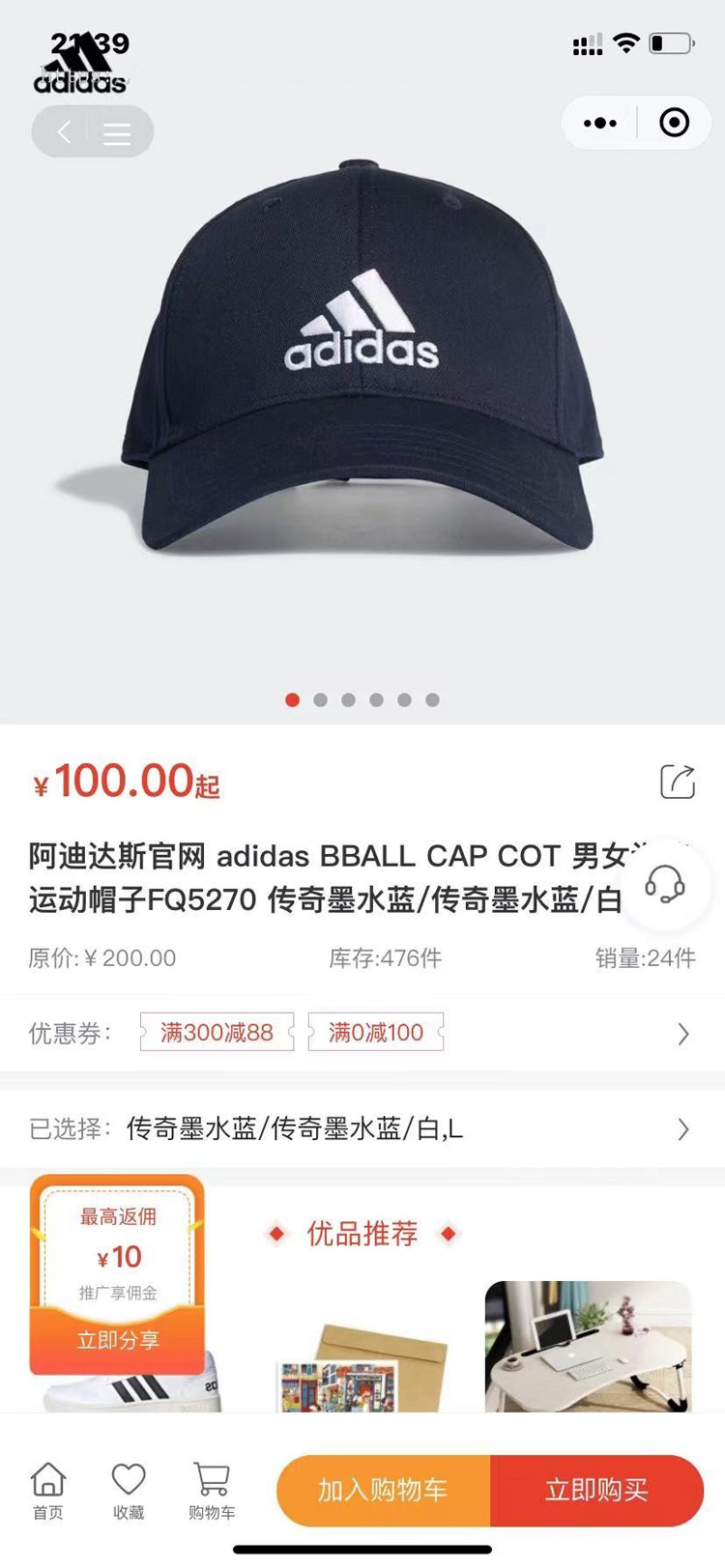Screen dimensions: 725x1568
Task: Open the list menu beside the back arrow
Action: (117, 133)
